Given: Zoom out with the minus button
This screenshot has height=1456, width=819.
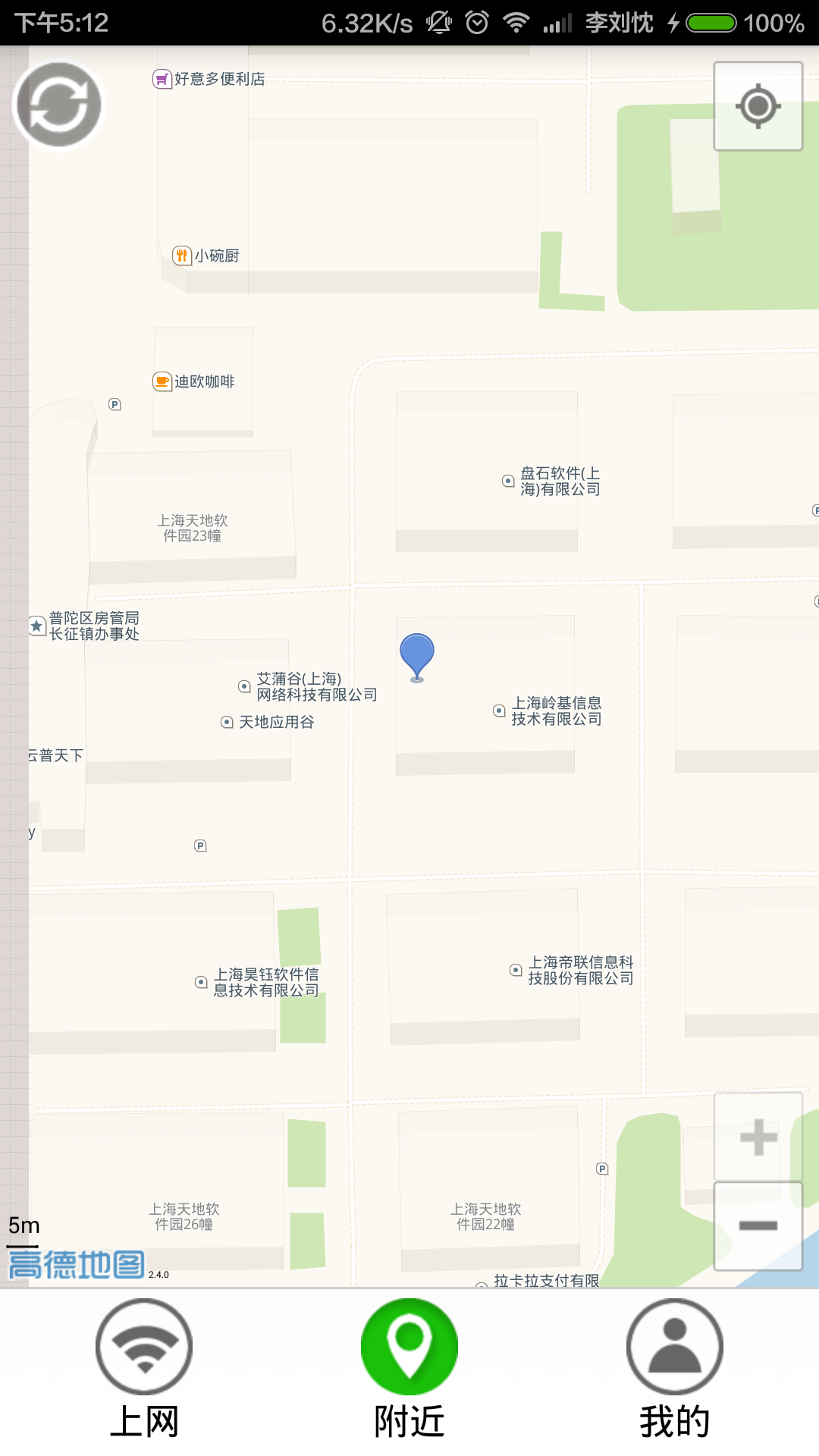Looking at the screenshot, I should click(758, 1225).
